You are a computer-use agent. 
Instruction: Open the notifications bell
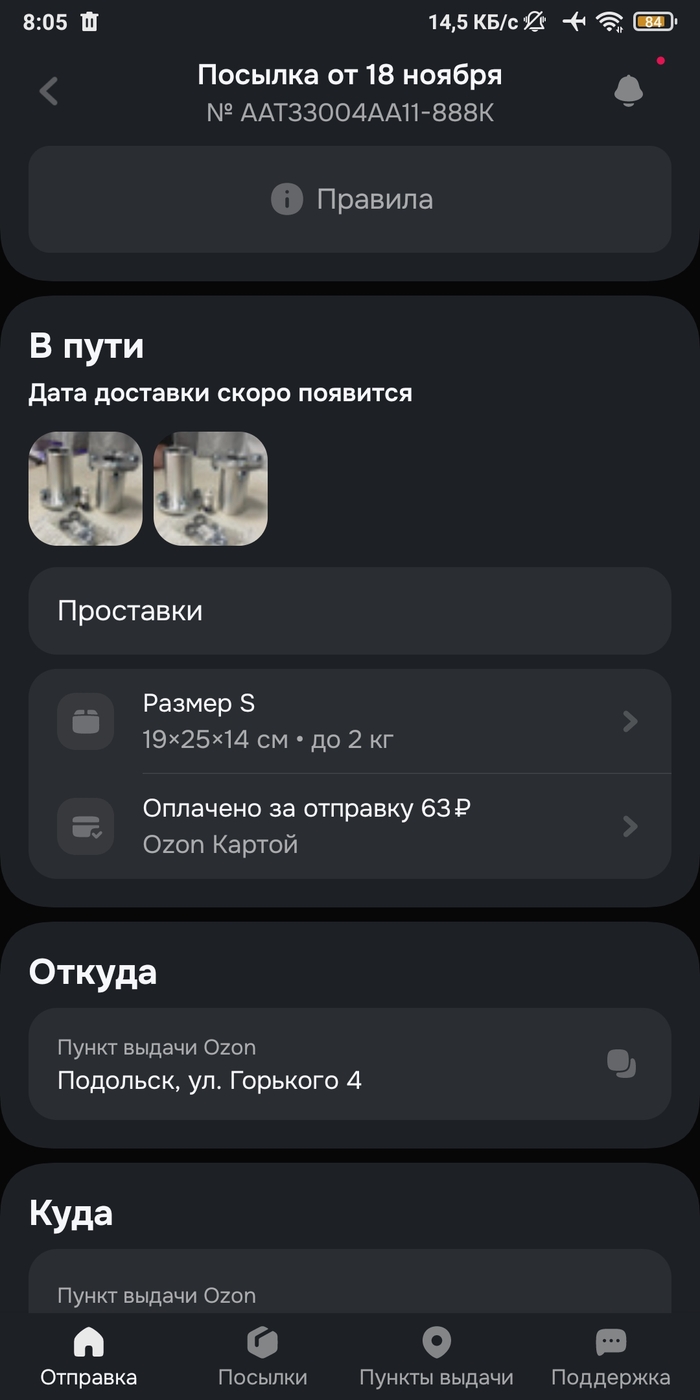[628, 91]
